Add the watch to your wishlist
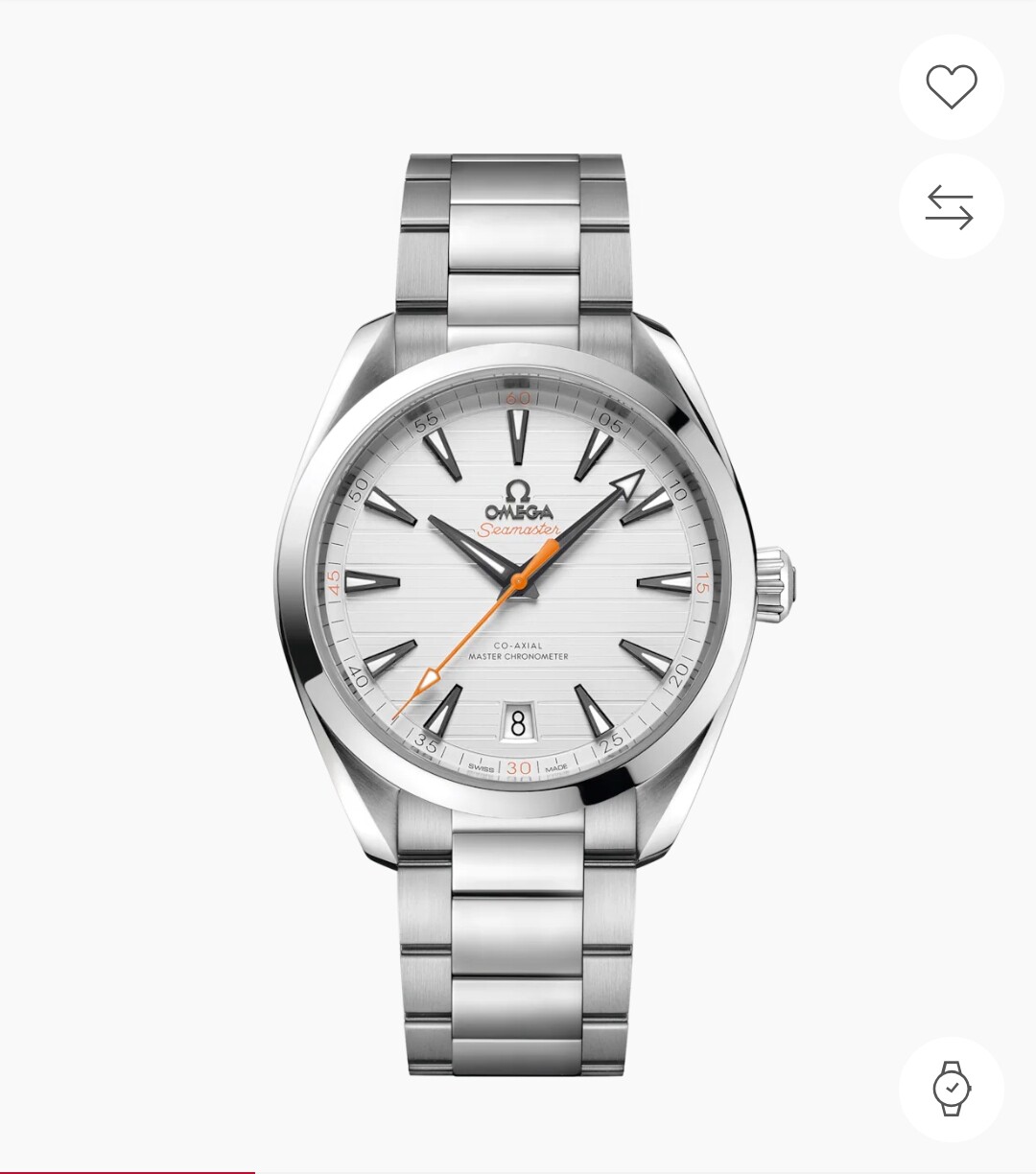The height and width of the screenshot is (1174, 1036). tap(951, 87)
